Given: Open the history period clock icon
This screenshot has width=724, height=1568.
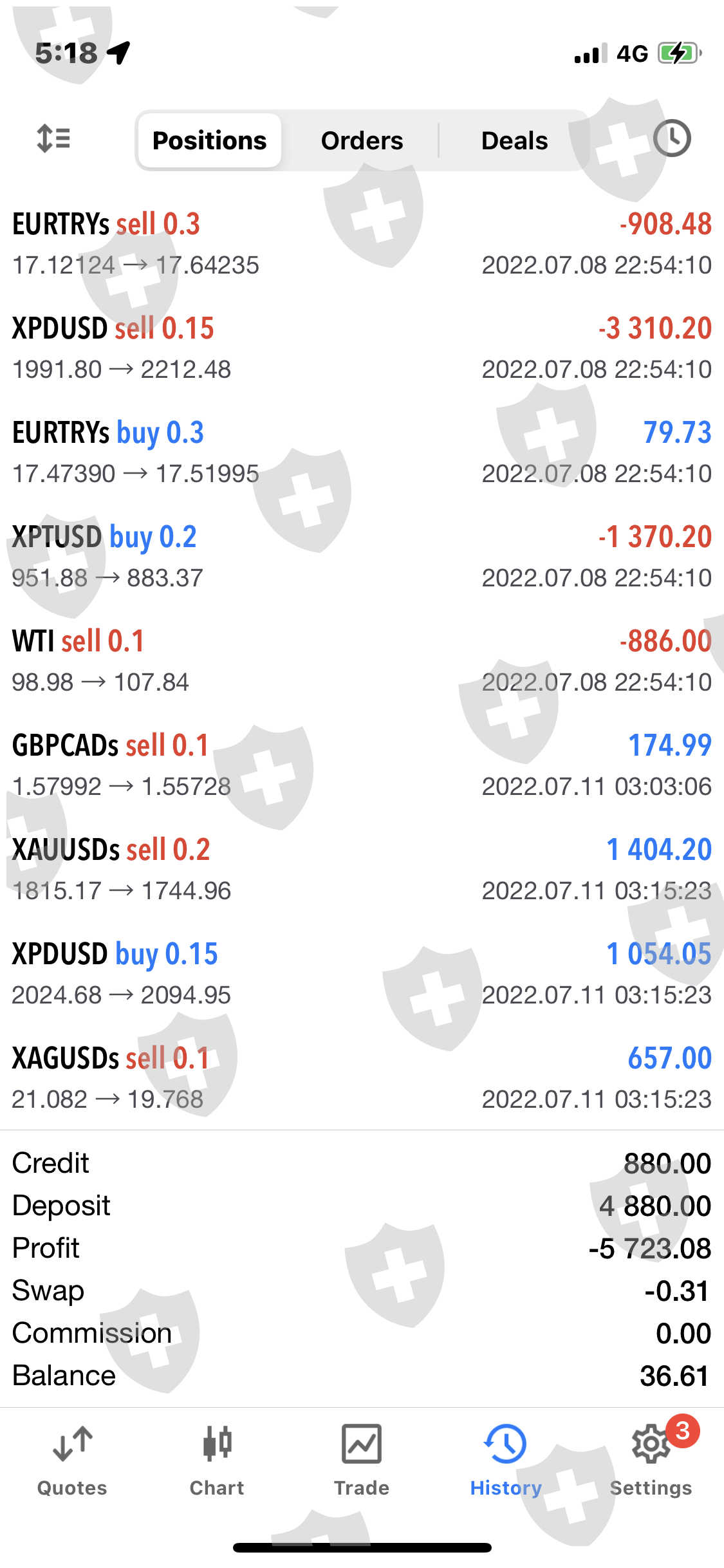Looking at the screenshot, I should click(x=672, y=138).
